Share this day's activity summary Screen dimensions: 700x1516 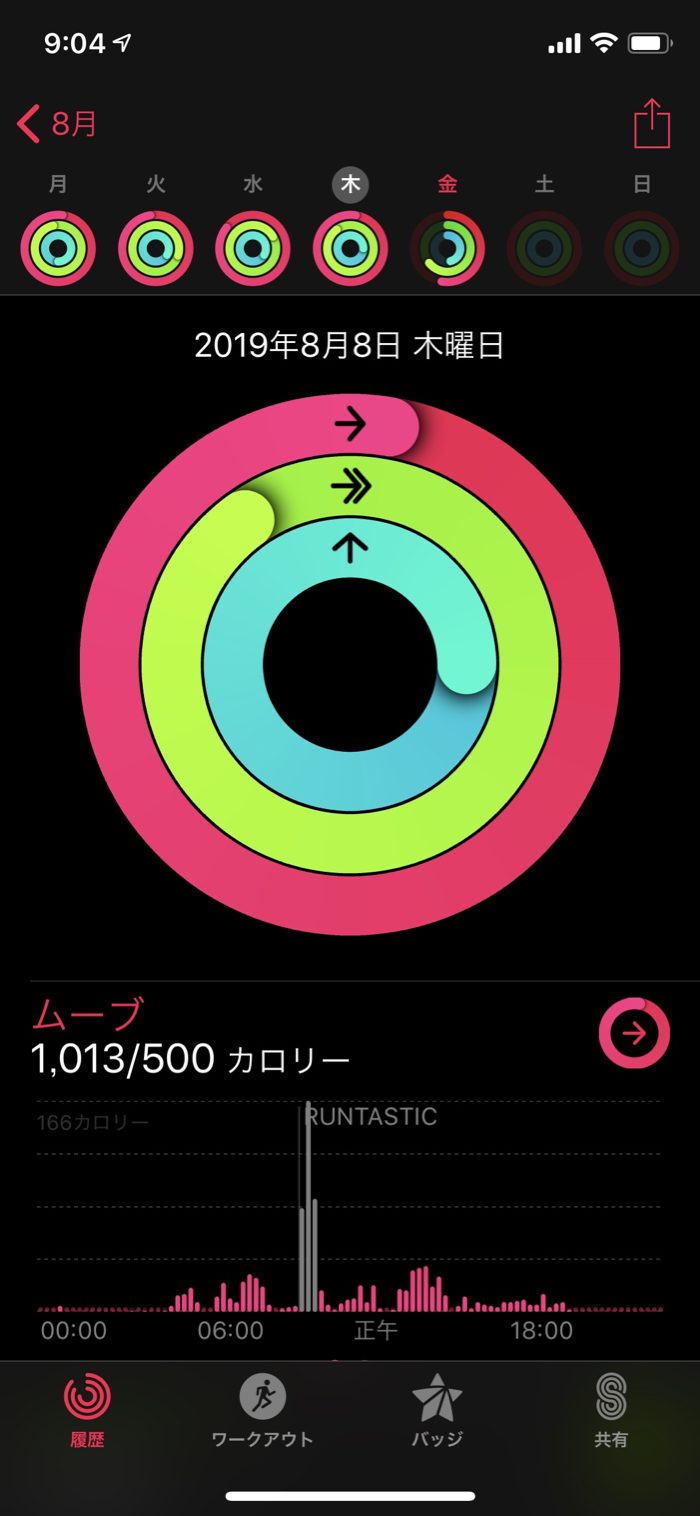click(651, 125)
